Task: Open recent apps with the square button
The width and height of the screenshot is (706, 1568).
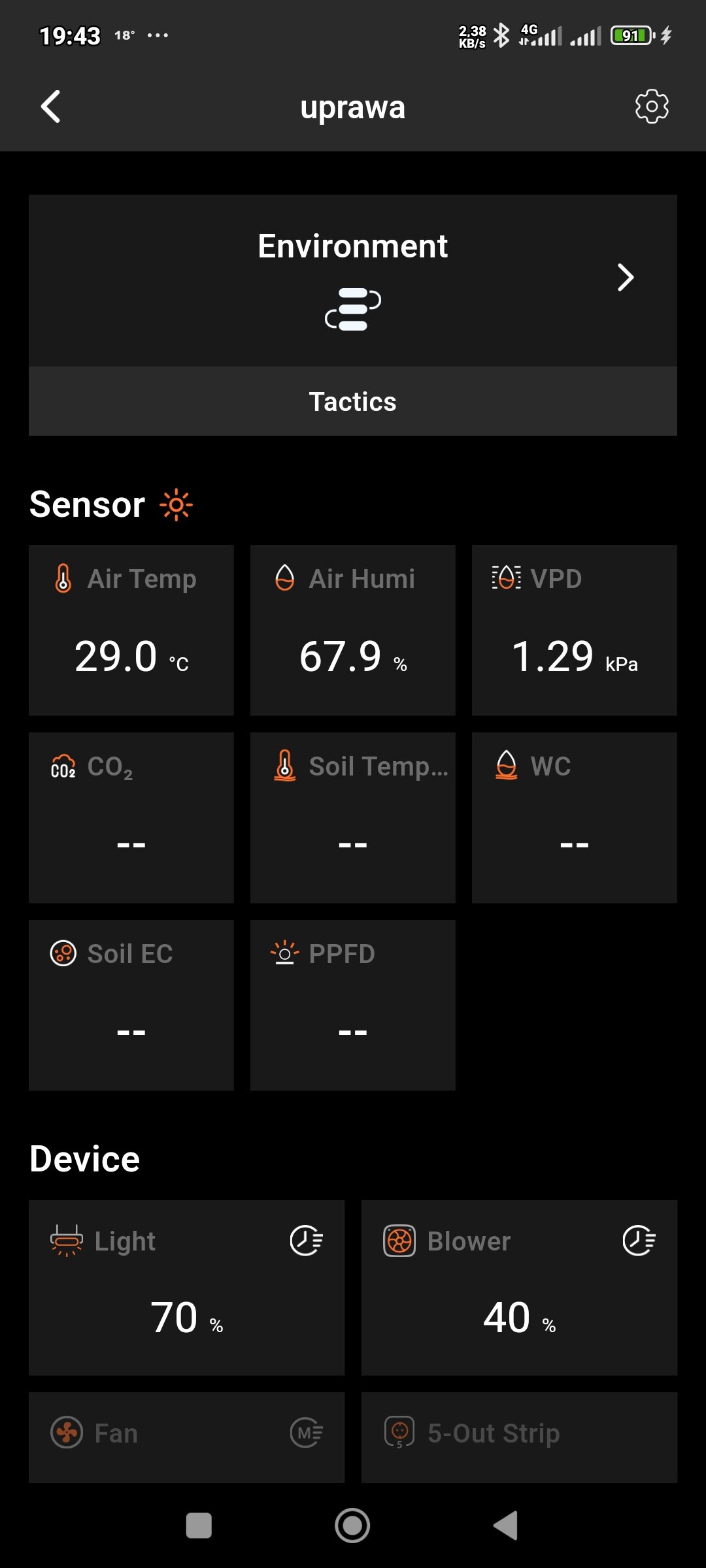Action: 199,1526
